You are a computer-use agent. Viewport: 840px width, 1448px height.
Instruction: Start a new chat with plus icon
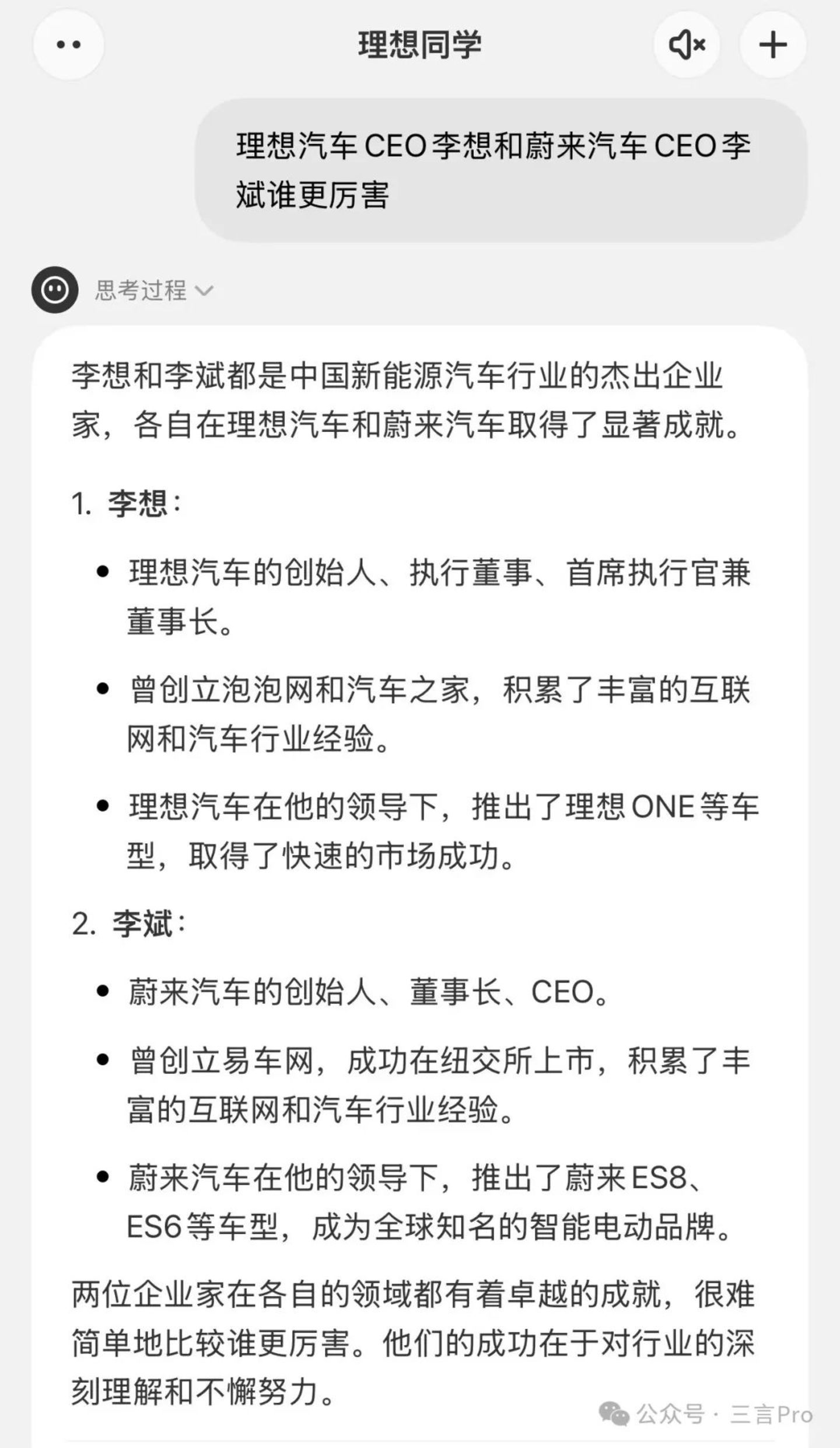point(773,45)
